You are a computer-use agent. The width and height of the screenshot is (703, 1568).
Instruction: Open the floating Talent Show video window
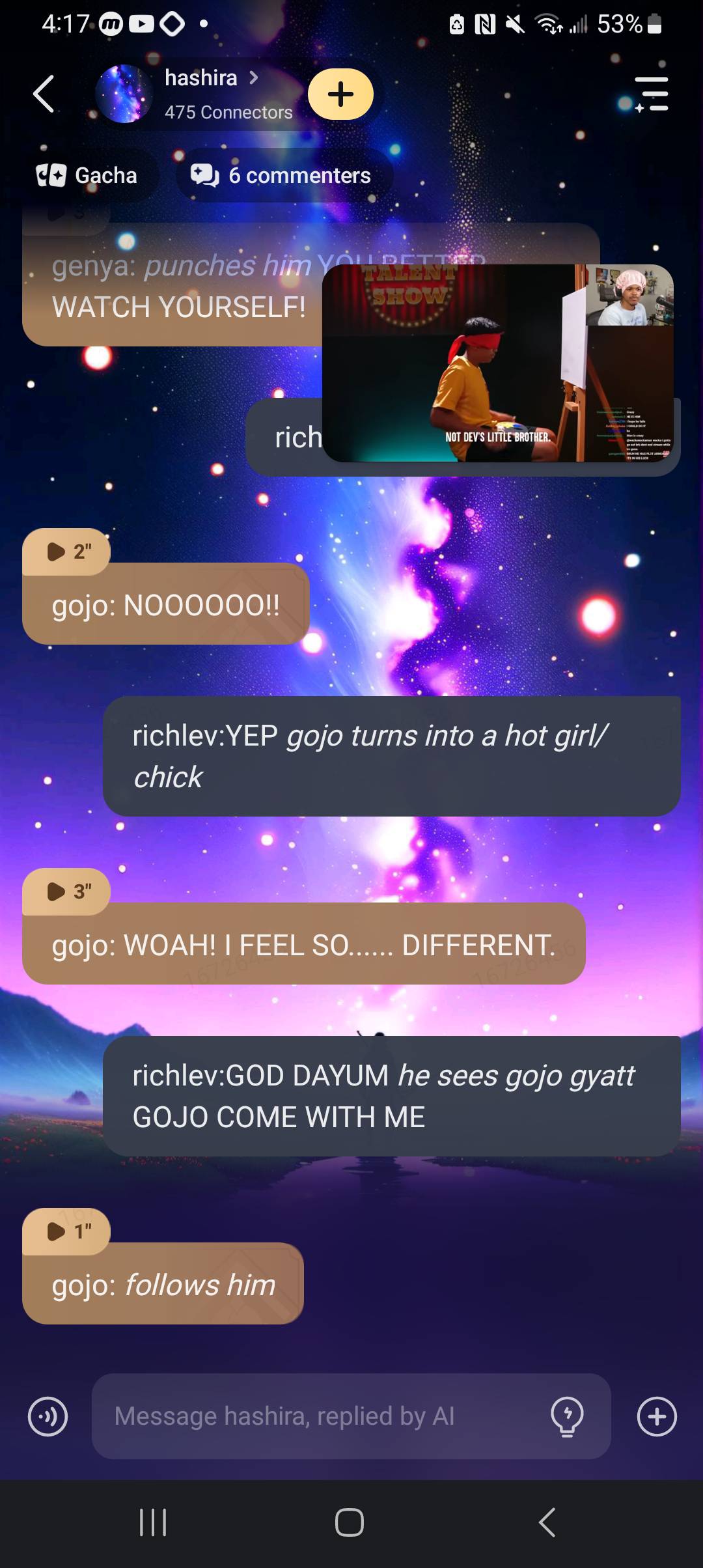498,363
